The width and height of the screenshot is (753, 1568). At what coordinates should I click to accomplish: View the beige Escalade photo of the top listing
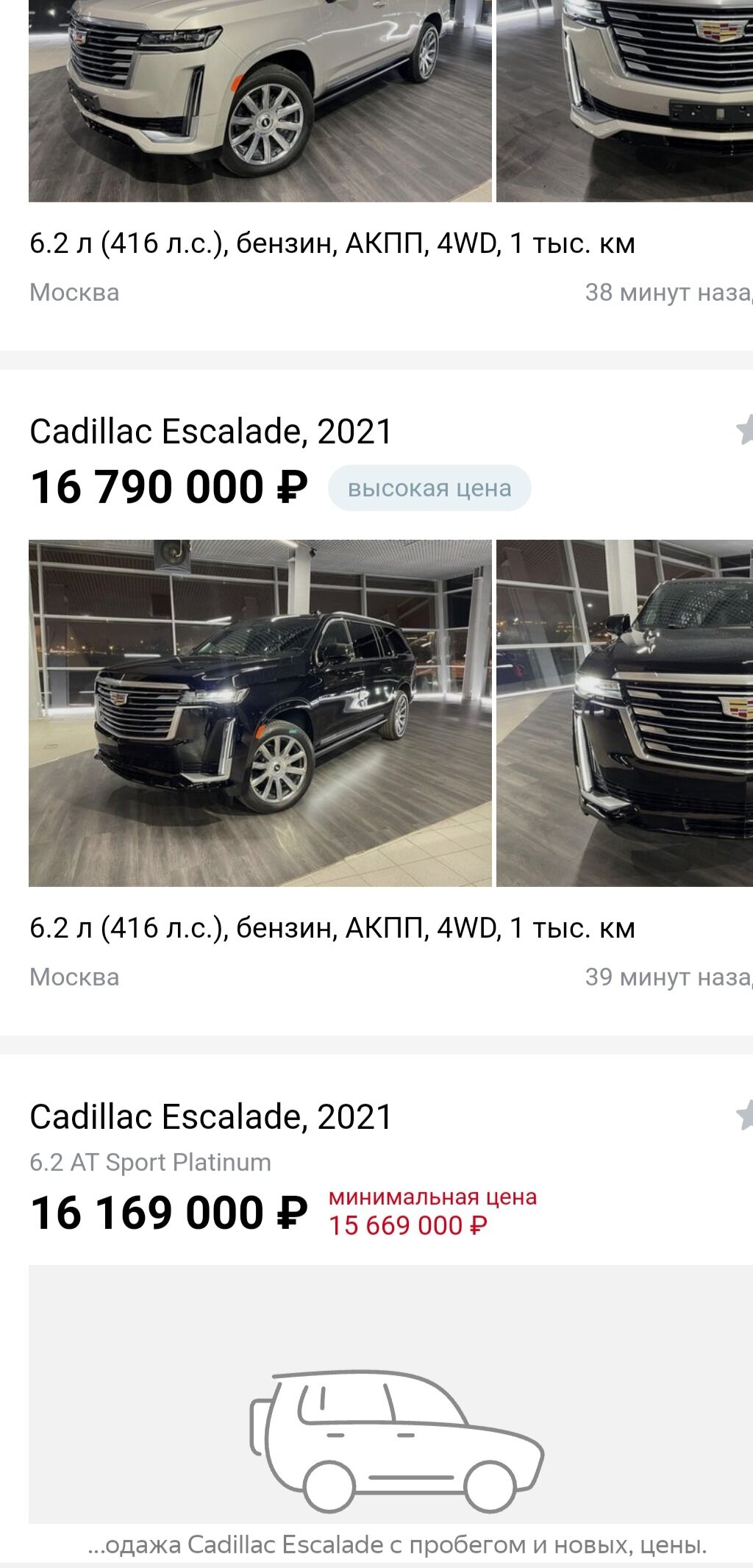point(260,101)
